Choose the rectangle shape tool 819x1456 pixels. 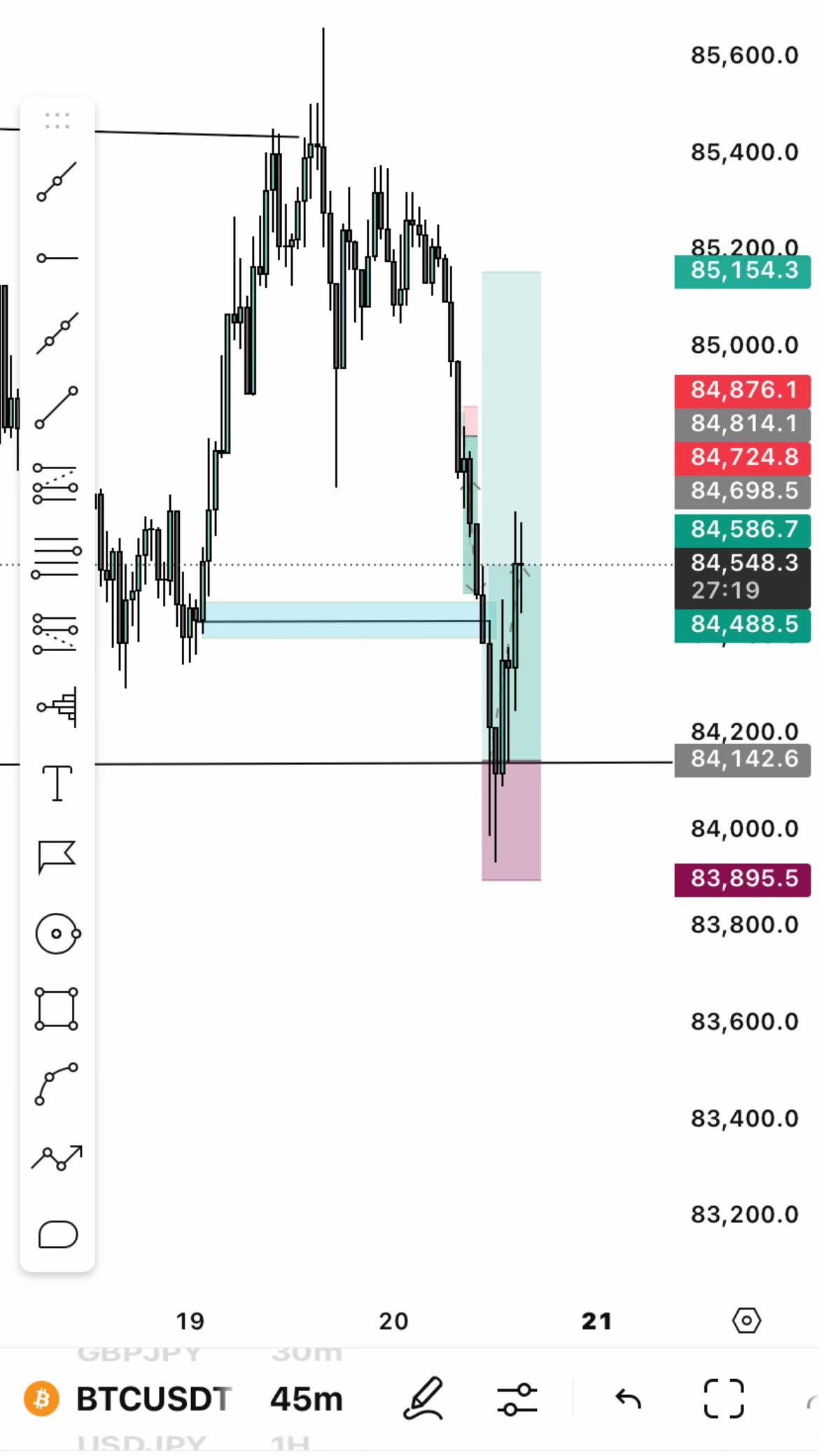(57, 1009)
